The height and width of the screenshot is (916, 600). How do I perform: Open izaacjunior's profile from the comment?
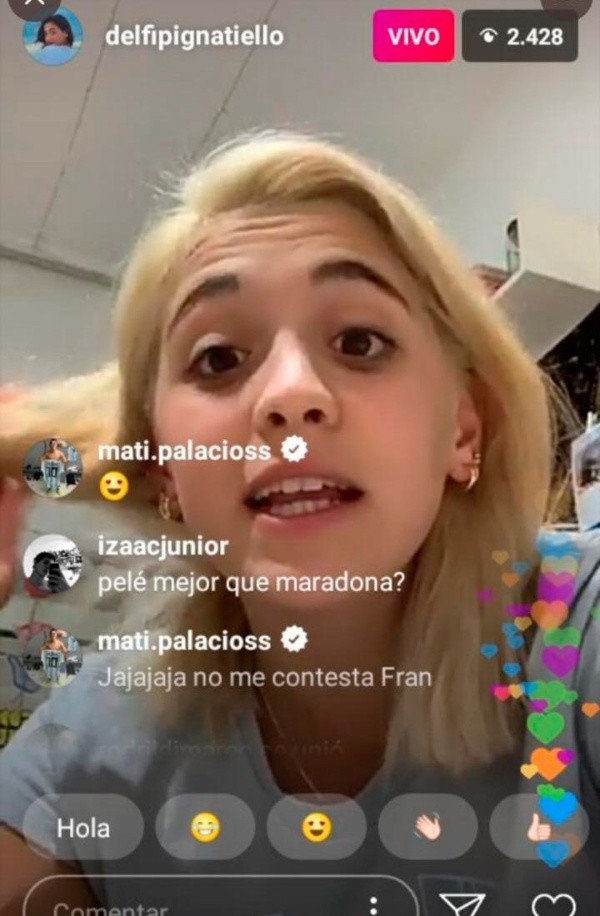[52, 565]
